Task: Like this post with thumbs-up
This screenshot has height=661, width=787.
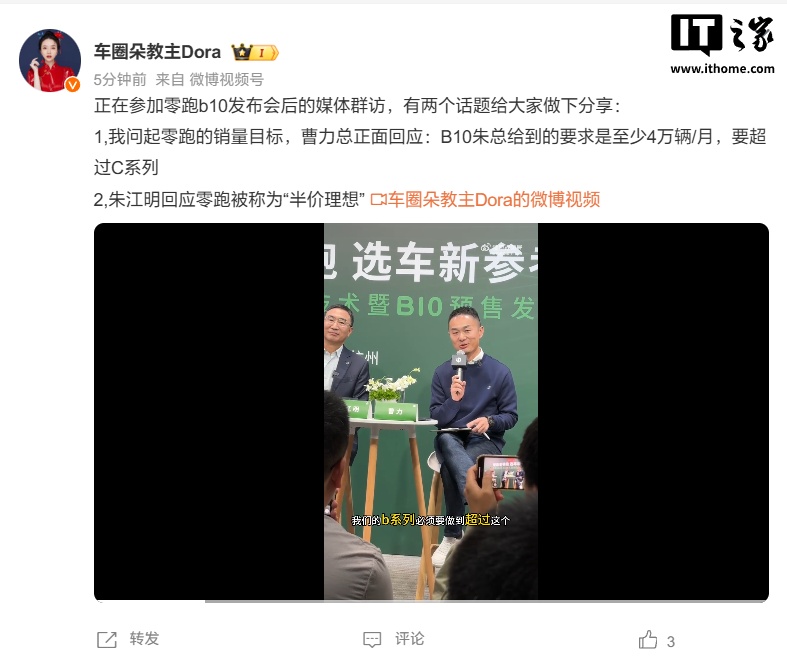Action: pyautogui.click(x=648, y=639)
